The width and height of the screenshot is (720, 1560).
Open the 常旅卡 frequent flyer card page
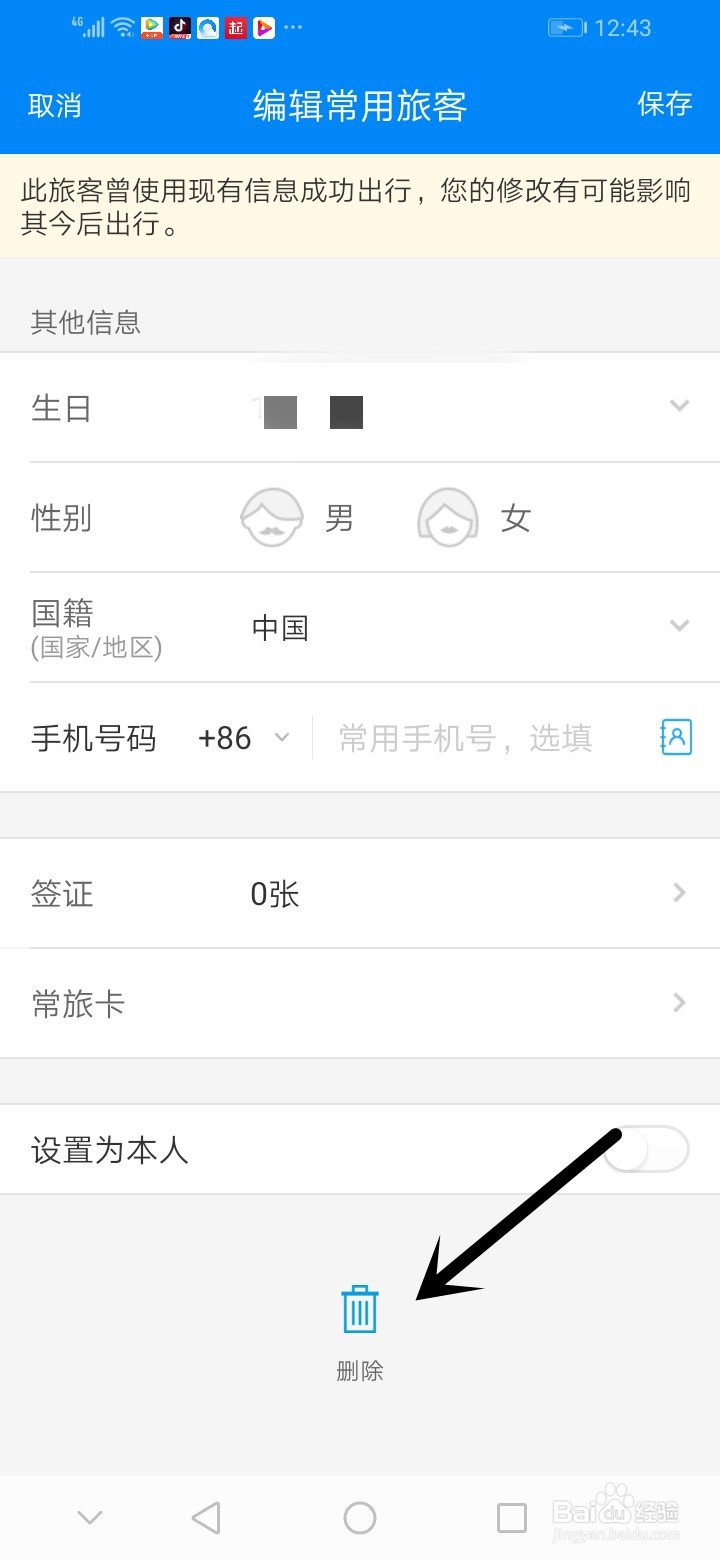tap(360, 1003)
